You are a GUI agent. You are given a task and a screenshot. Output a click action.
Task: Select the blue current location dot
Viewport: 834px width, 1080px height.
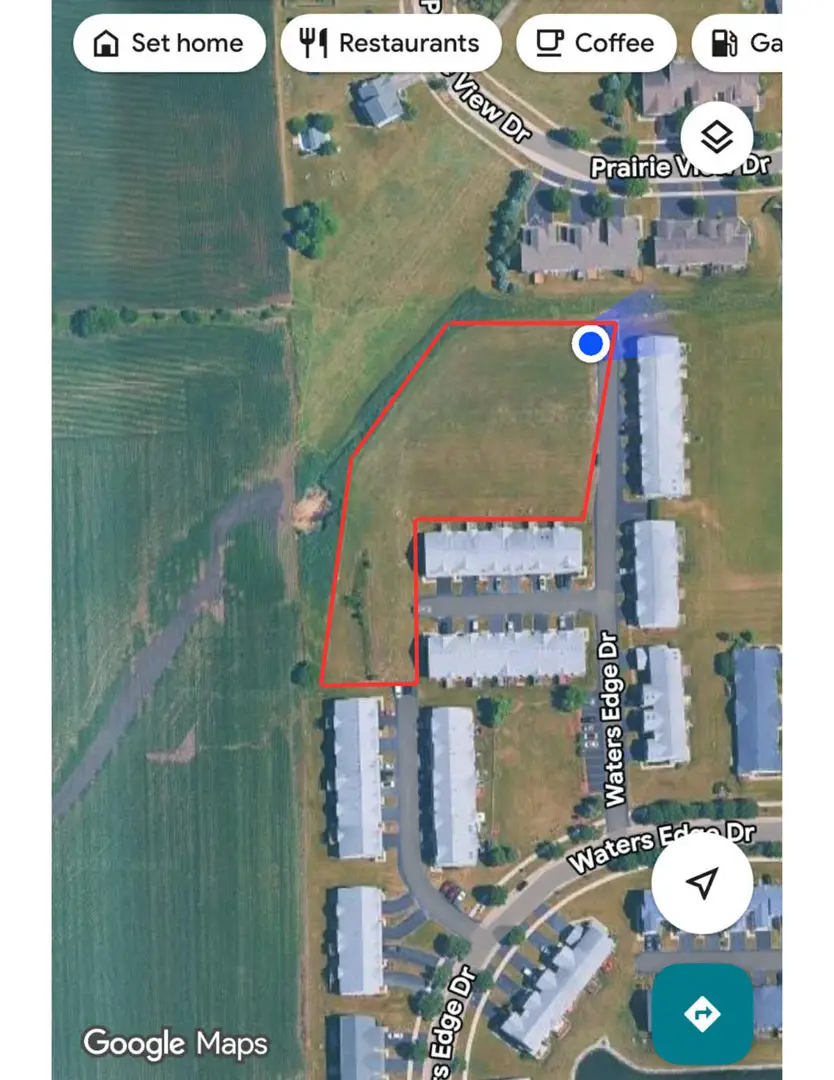click(x=591, y=345)
